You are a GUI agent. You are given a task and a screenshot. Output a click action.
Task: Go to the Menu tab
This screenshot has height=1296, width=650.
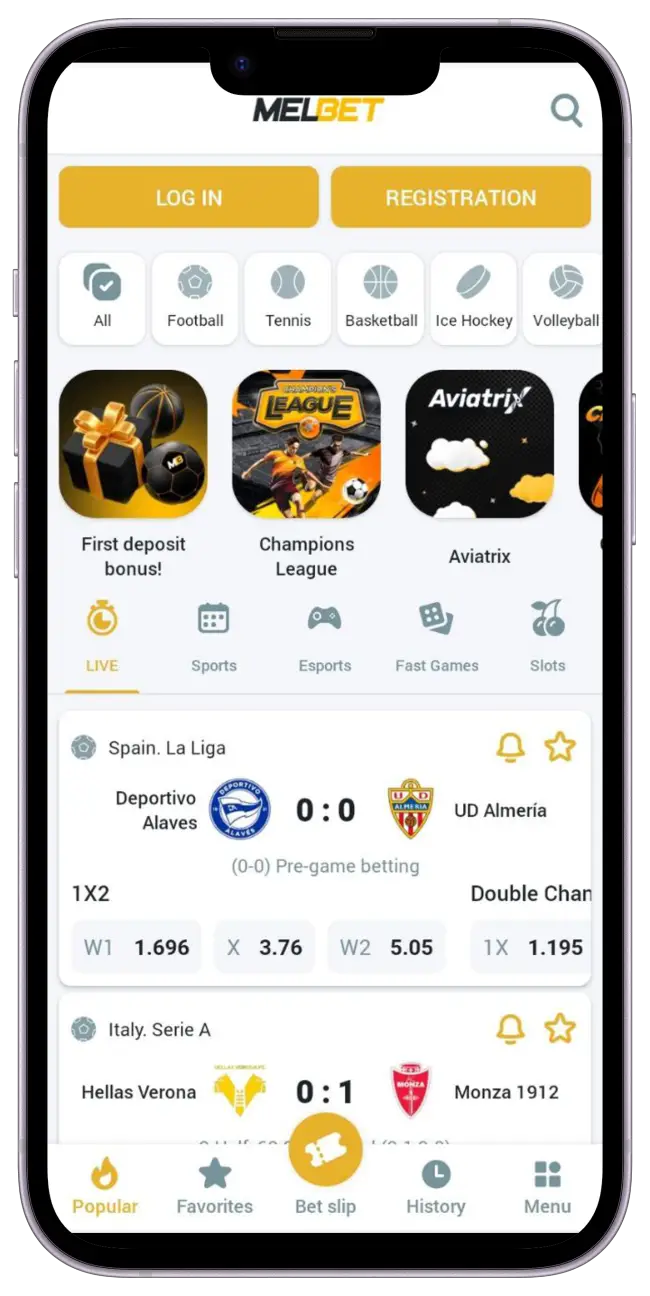pyautogui.click(x=547, y=1187)
